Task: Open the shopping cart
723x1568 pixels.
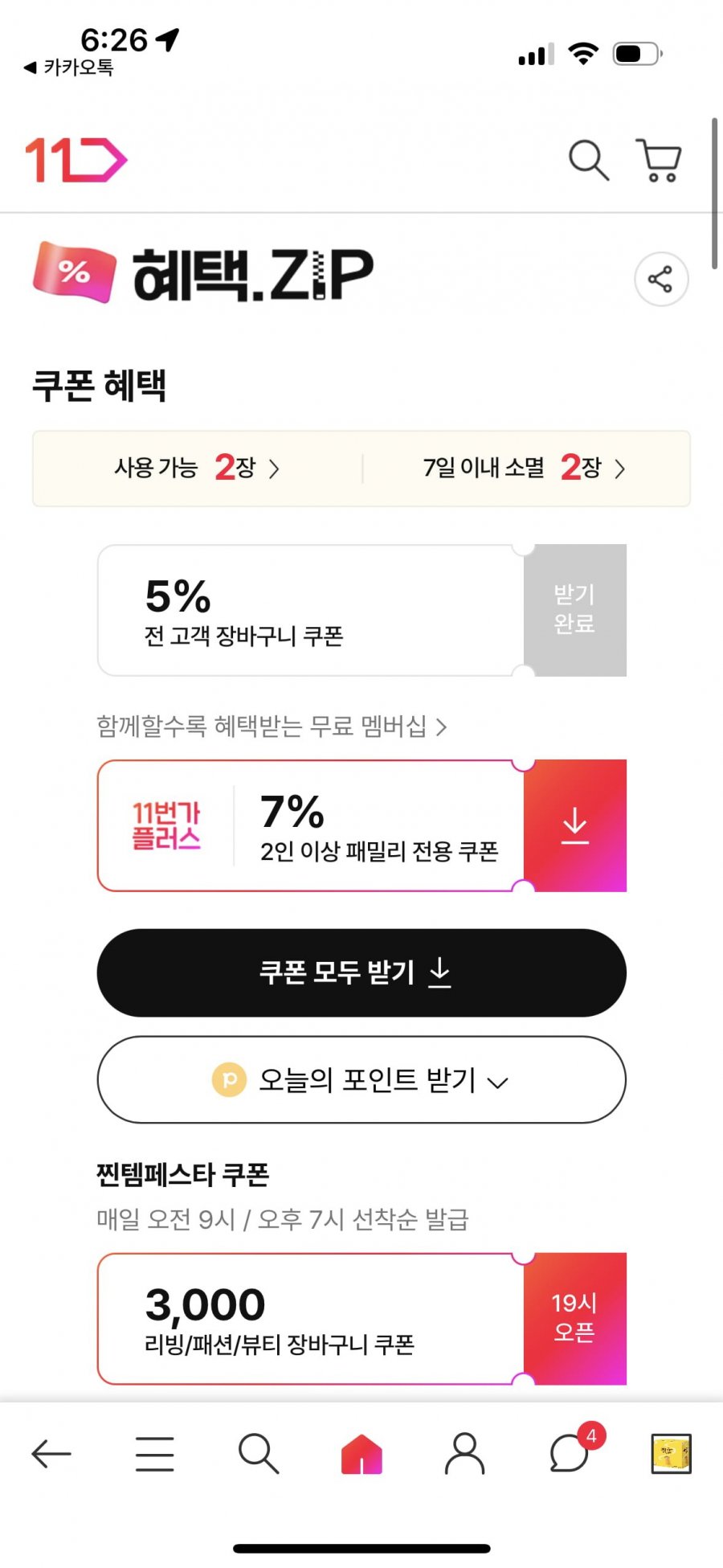Action: pos(660,160)
